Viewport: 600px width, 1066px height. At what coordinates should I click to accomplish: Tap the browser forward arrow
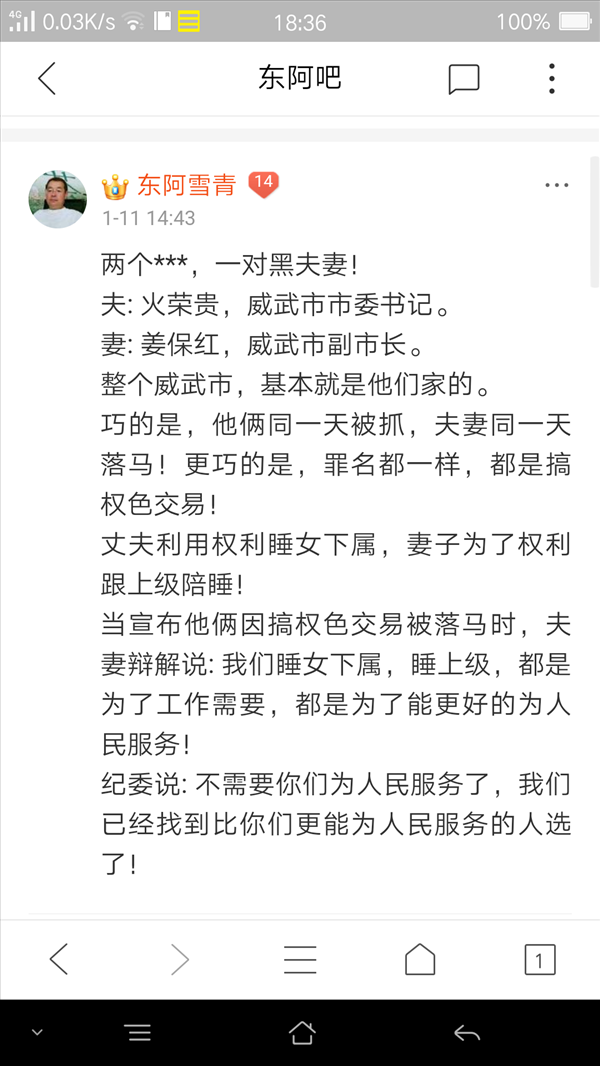(179, 959)
